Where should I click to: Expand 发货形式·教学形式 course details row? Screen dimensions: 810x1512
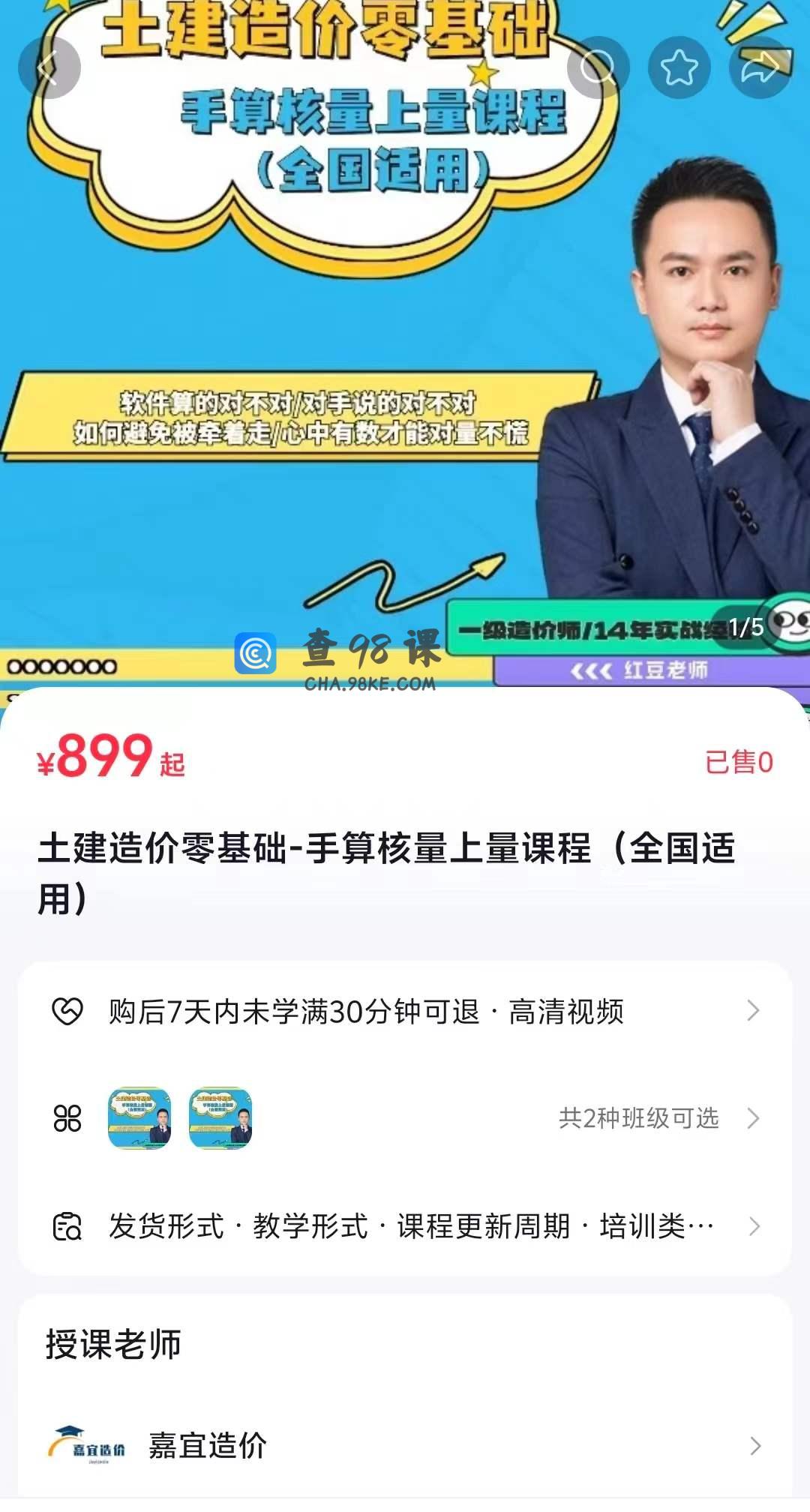(405, 1227)
